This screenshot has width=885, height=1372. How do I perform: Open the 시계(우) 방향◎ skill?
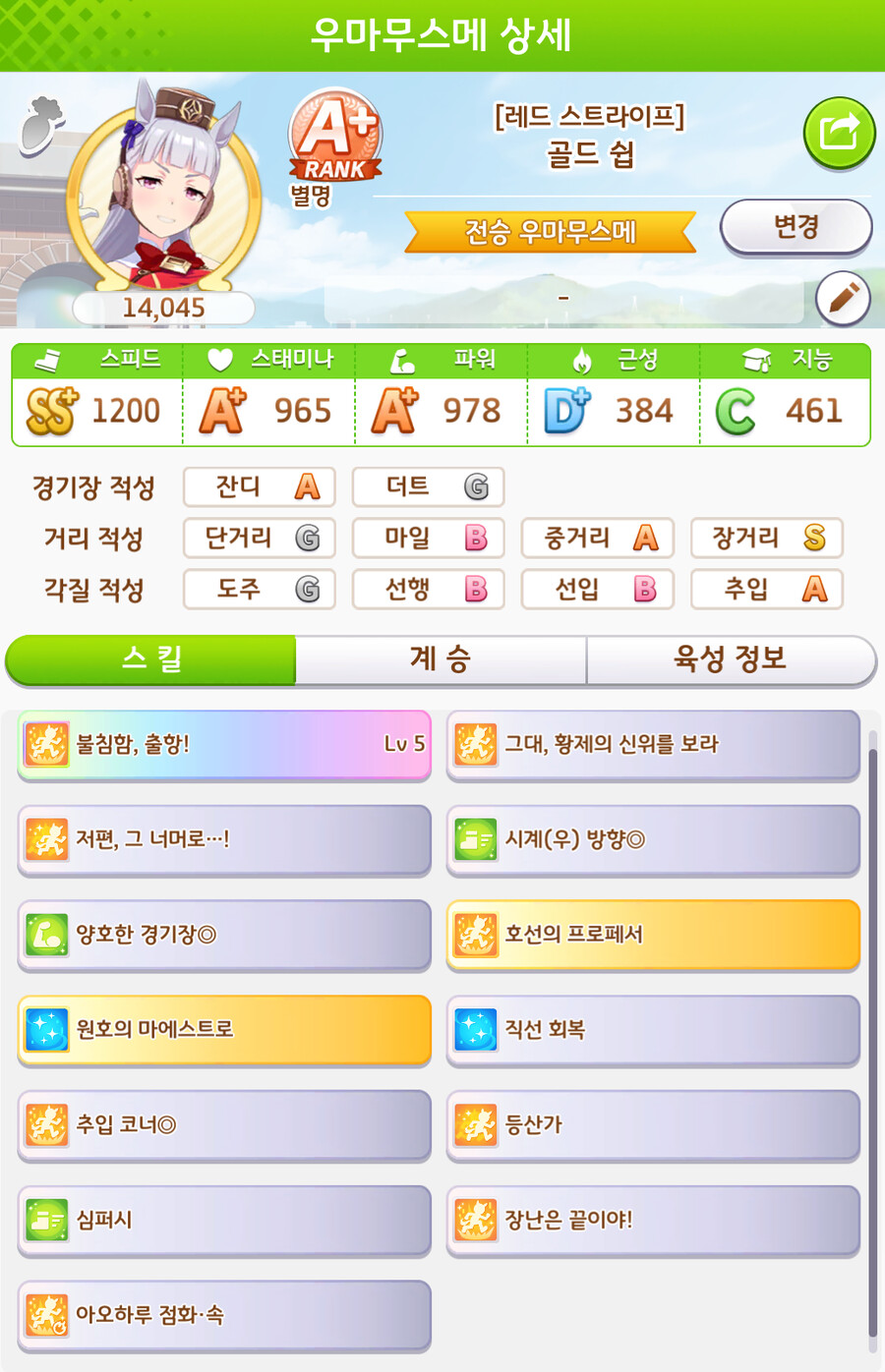653,839
